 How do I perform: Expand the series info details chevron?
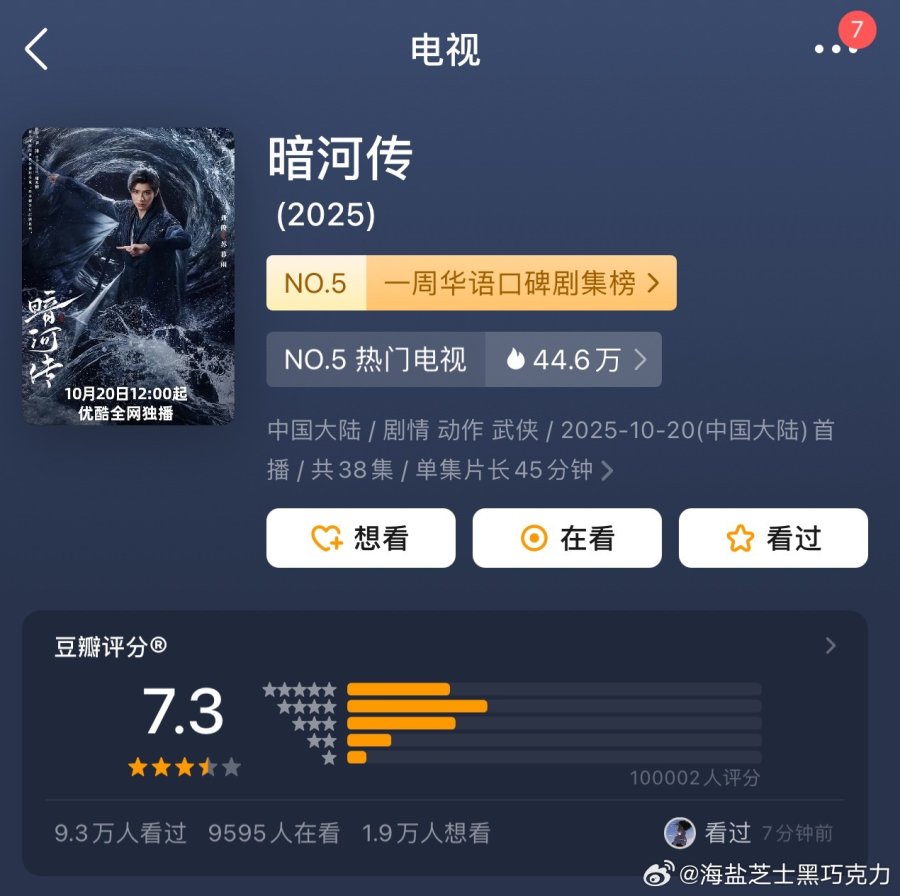pos(607,470)
